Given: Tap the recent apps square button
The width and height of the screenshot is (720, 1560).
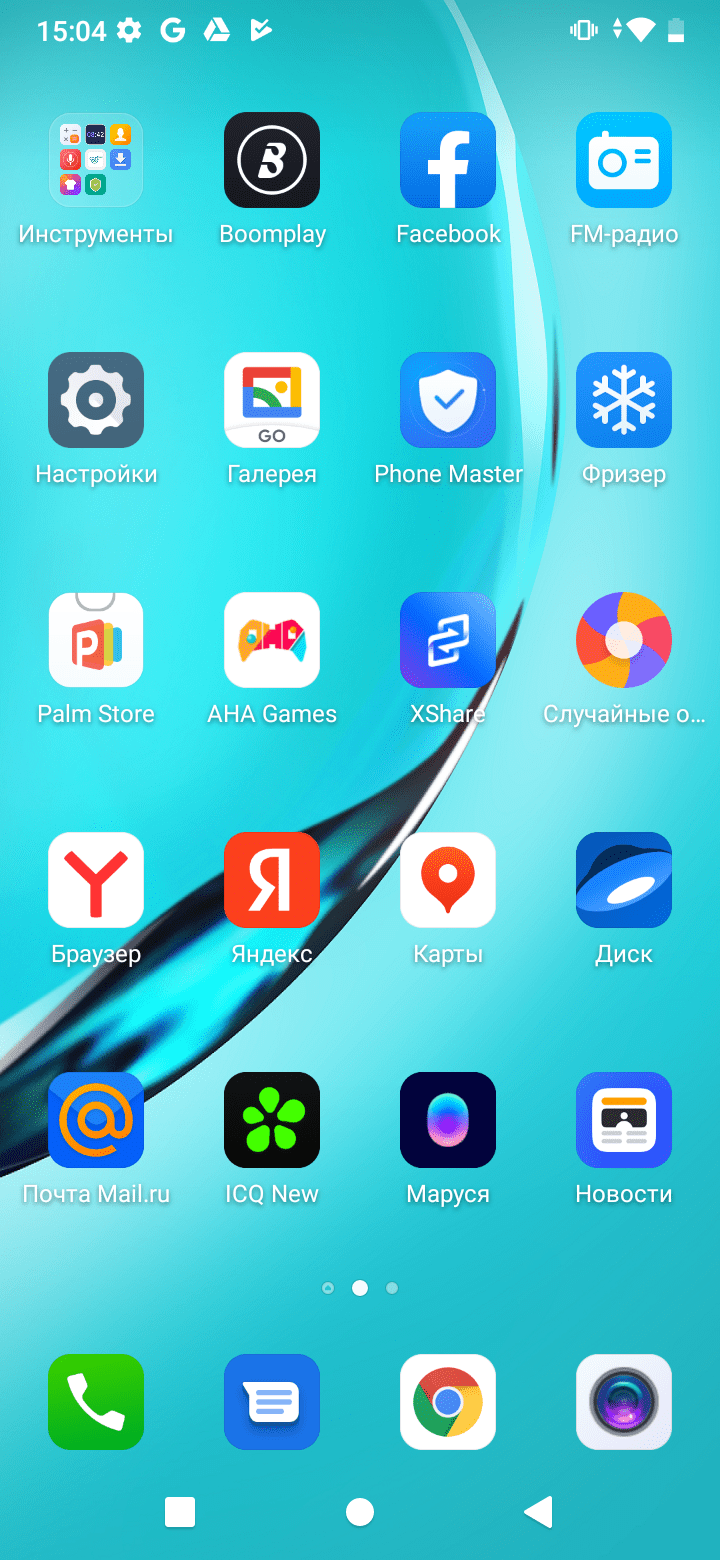Looking at the screenshot, I should coord(180,1512).
